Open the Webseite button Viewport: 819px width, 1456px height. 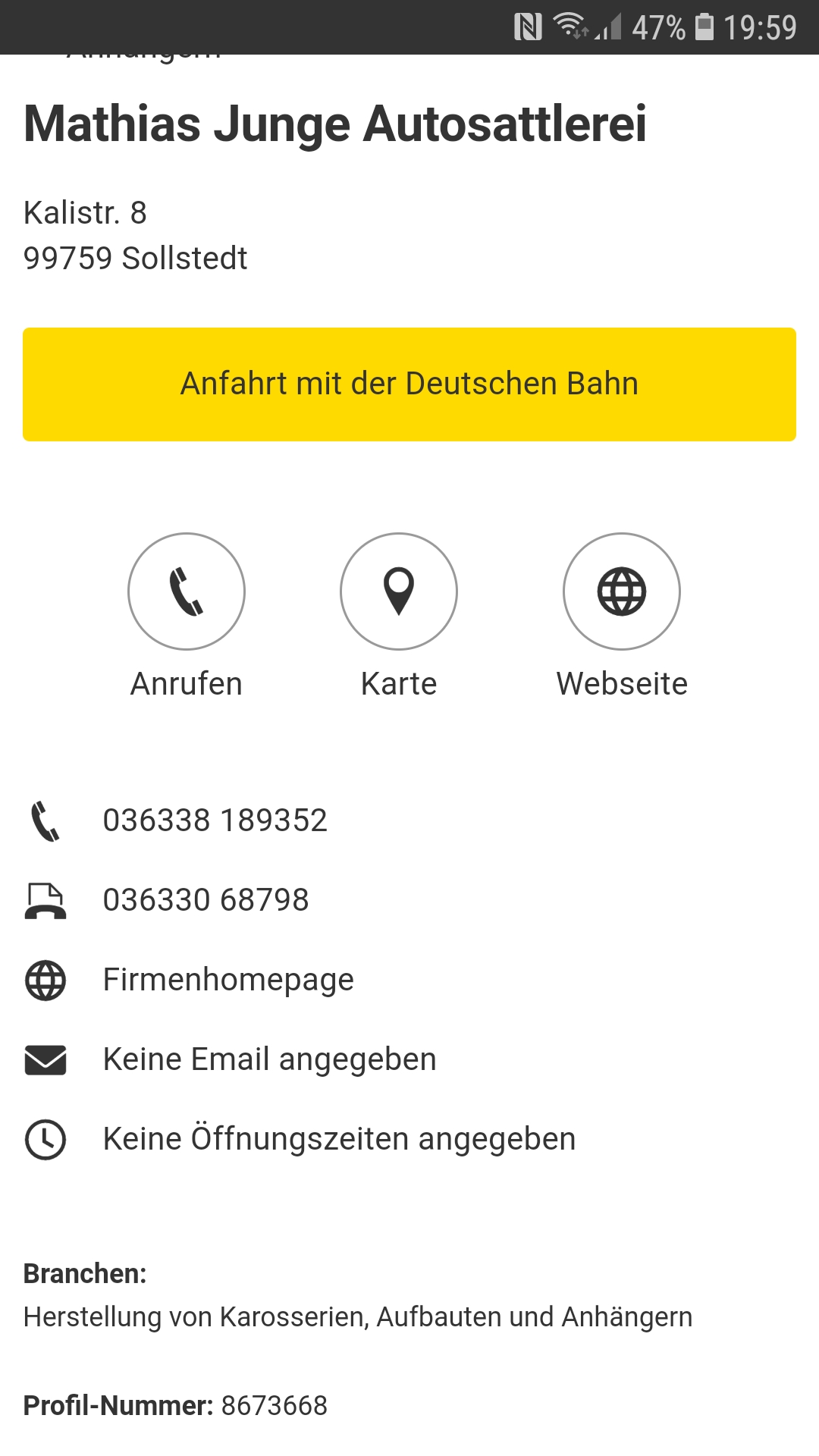coord(622,591)
